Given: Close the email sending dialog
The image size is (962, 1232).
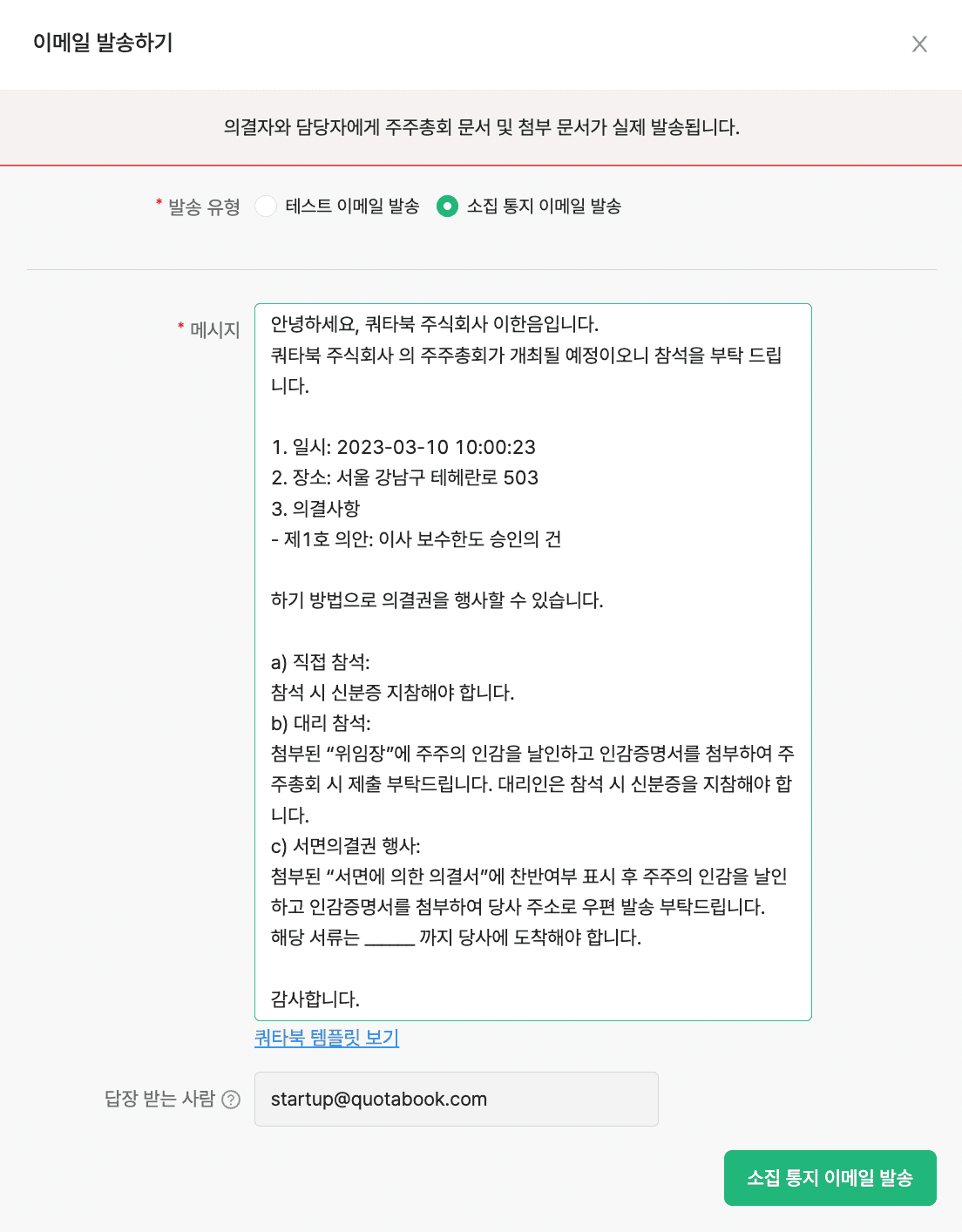Looking at the screenshot, I should point(919,44).
